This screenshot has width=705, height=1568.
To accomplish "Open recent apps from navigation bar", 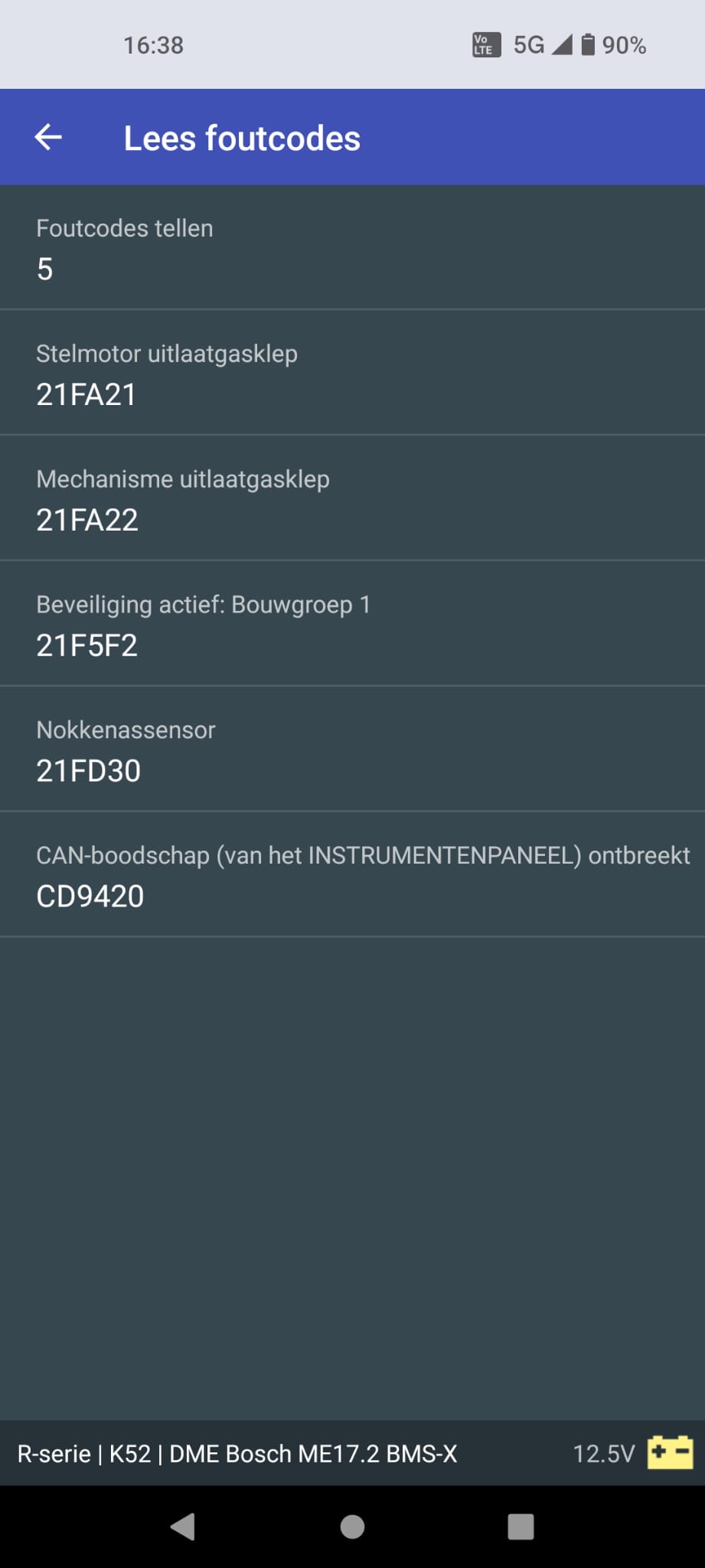I will (521, 1527).
